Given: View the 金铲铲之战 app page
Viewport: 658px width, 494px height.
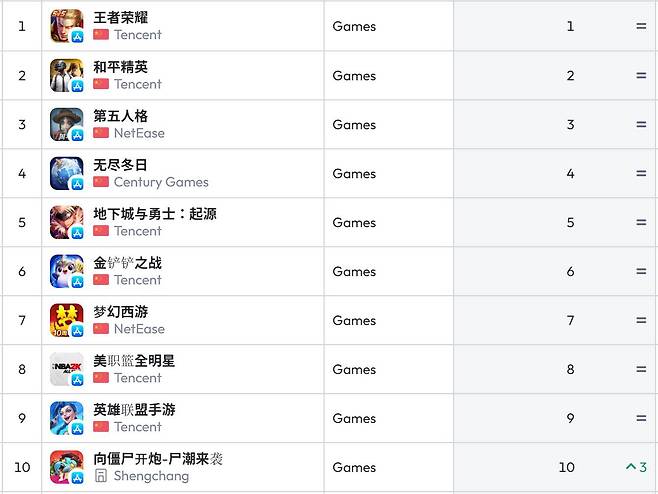Looking at the screenshot, I should click(x=127, y=263).
